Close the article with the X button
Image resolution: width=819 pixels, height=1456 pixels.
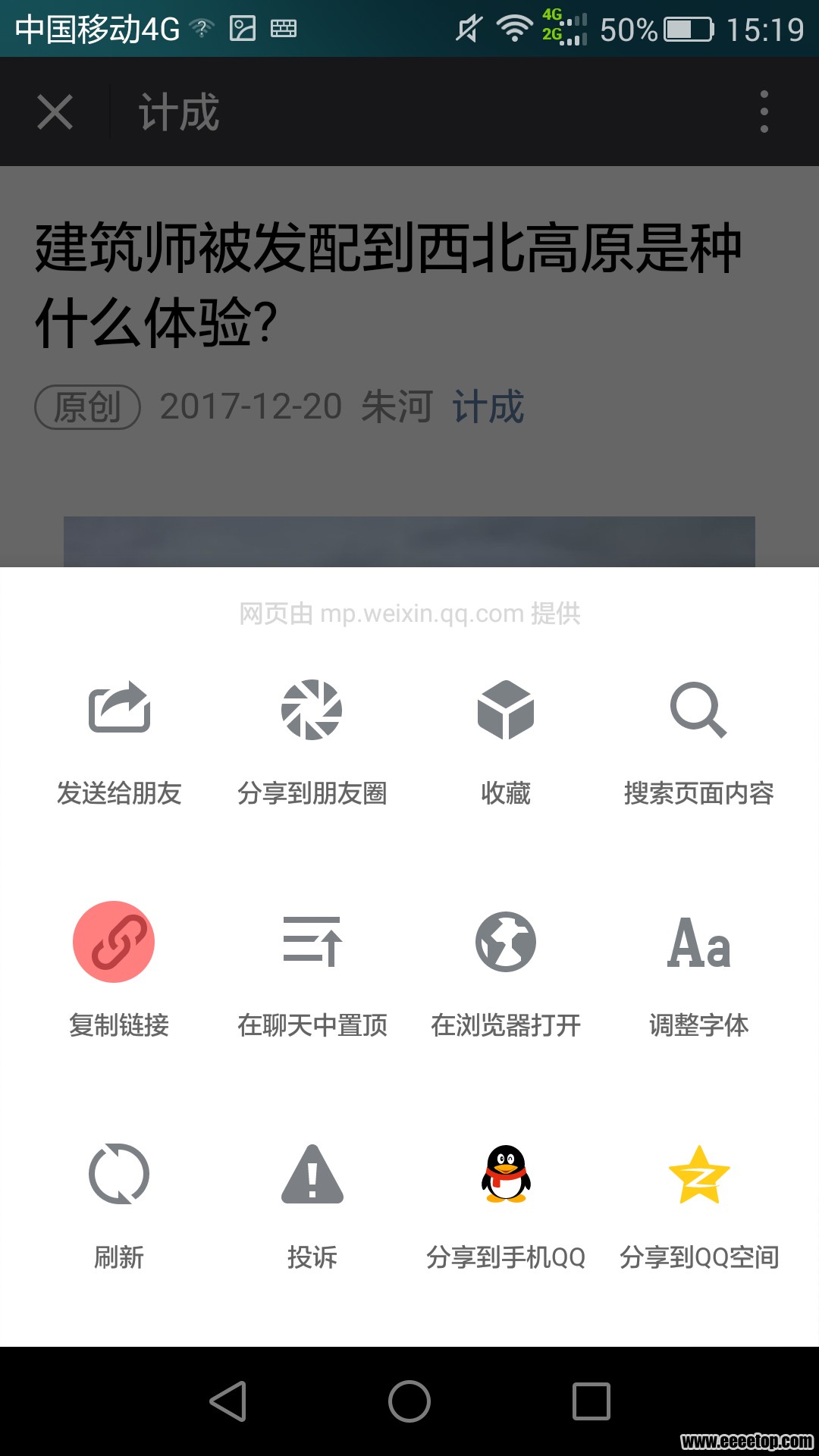(x=55, y=112)
